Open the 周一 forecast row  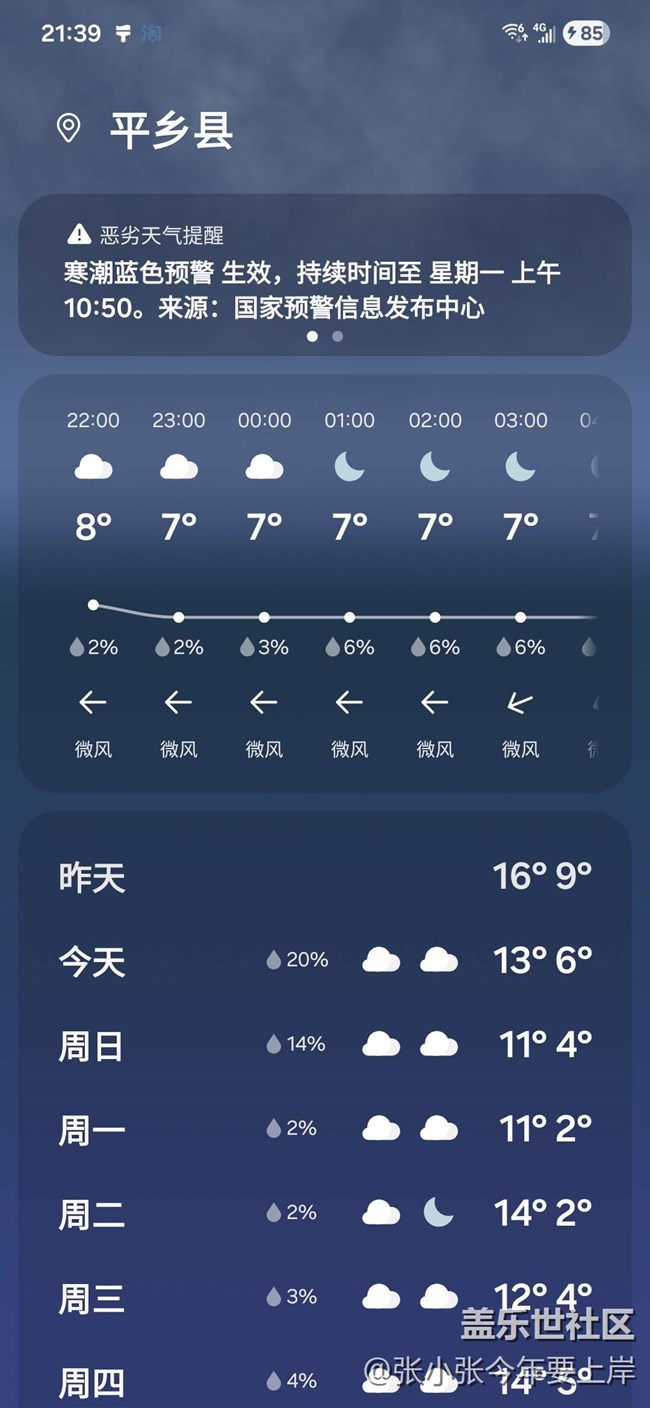(x=324, y=1129)
